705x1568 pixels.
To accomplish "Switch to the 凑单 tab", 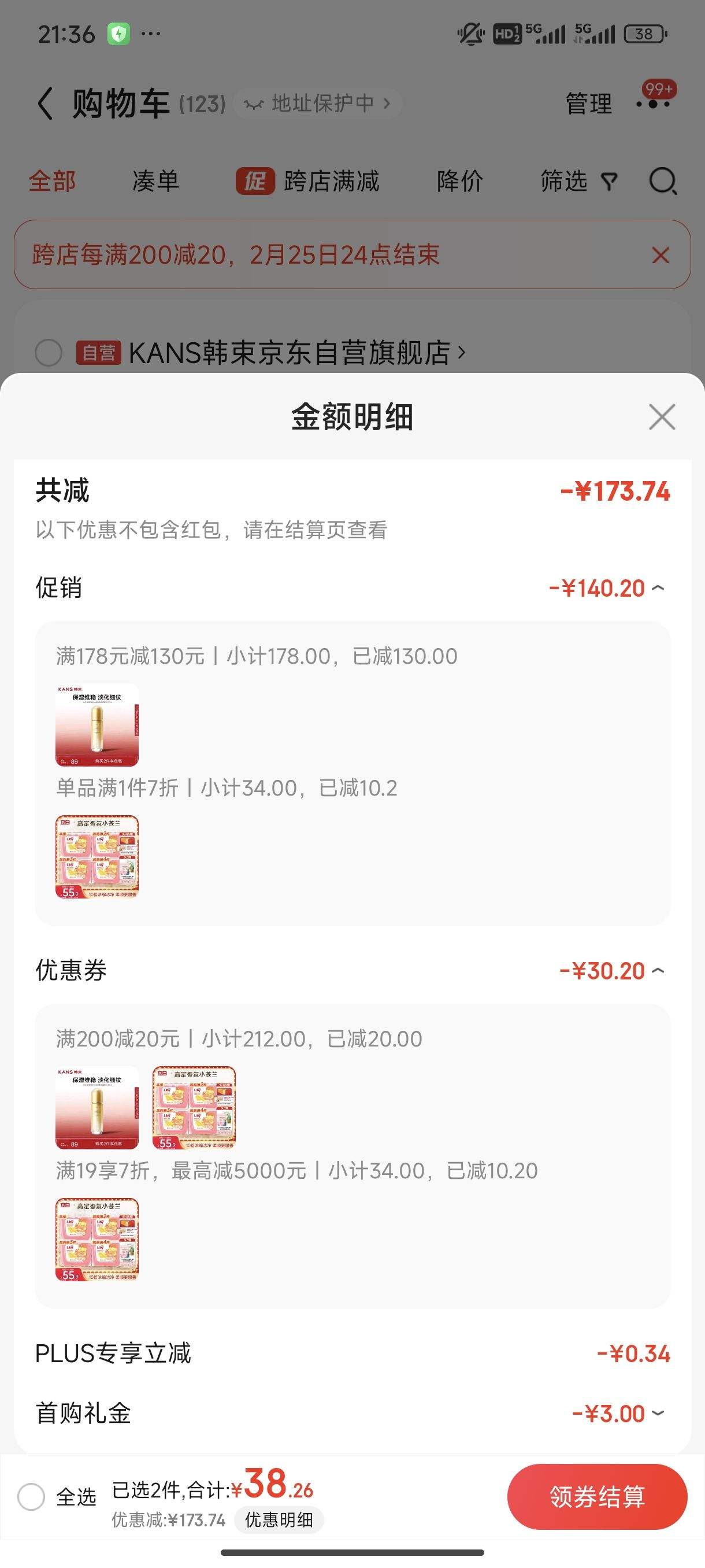I will coord(154,181).
